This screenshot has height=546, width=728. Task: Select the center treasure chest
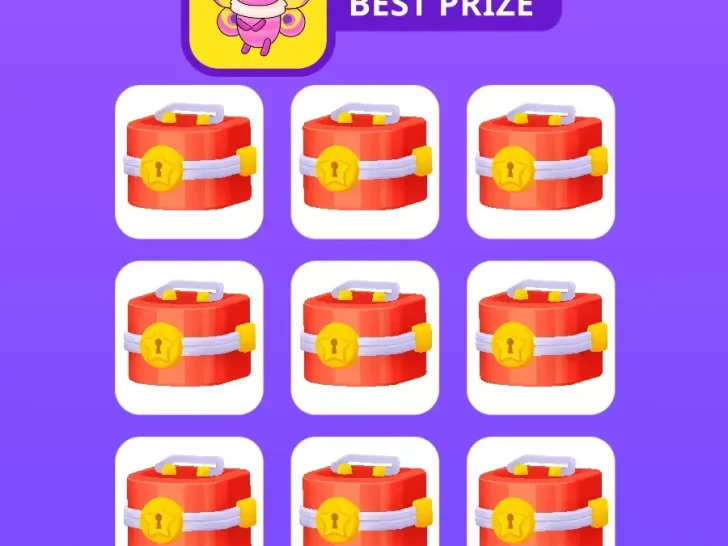(x=365, y=337)
